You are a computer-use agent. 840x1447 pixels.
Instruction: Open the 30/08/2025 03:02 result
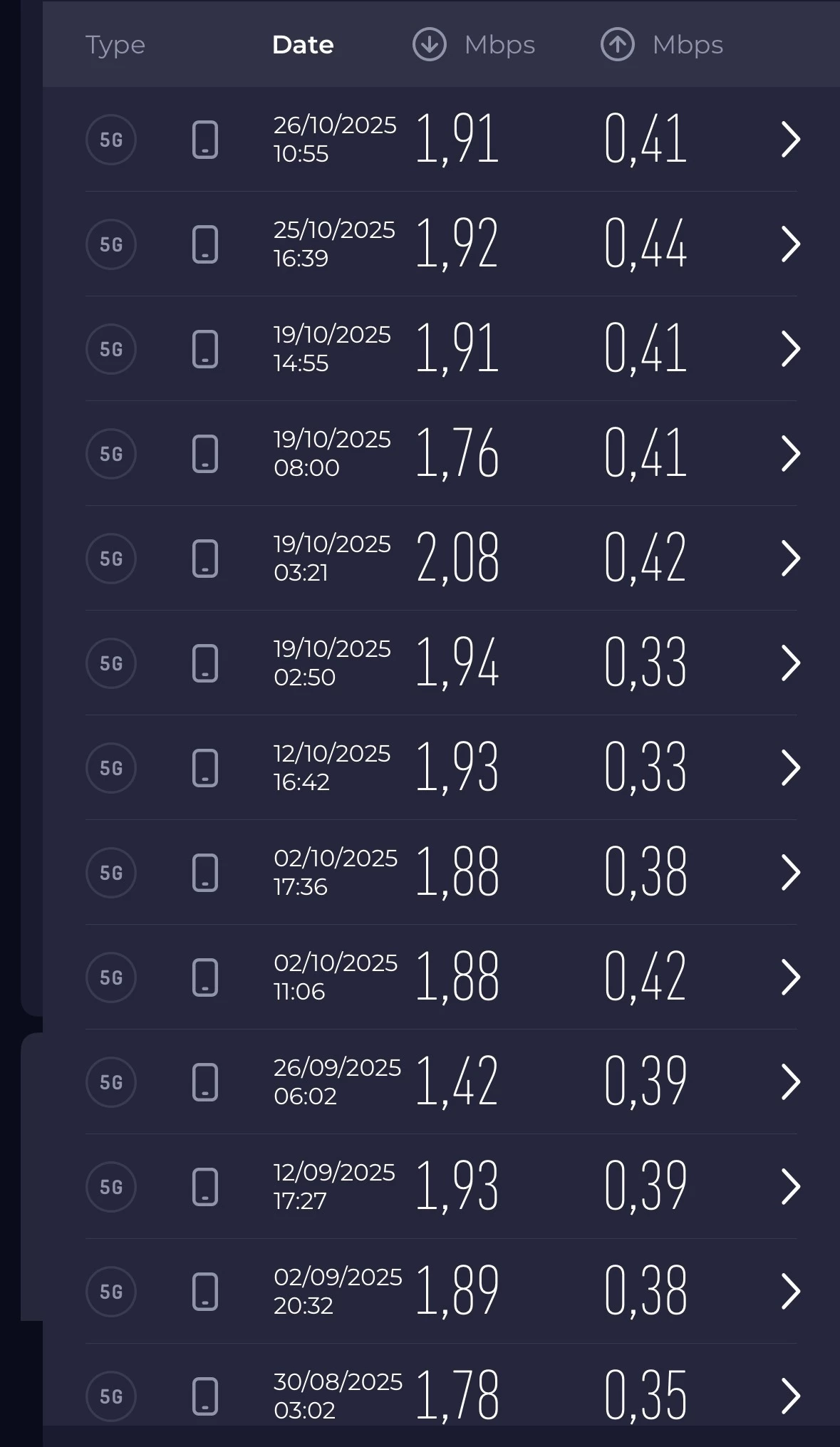[790, 1396]
